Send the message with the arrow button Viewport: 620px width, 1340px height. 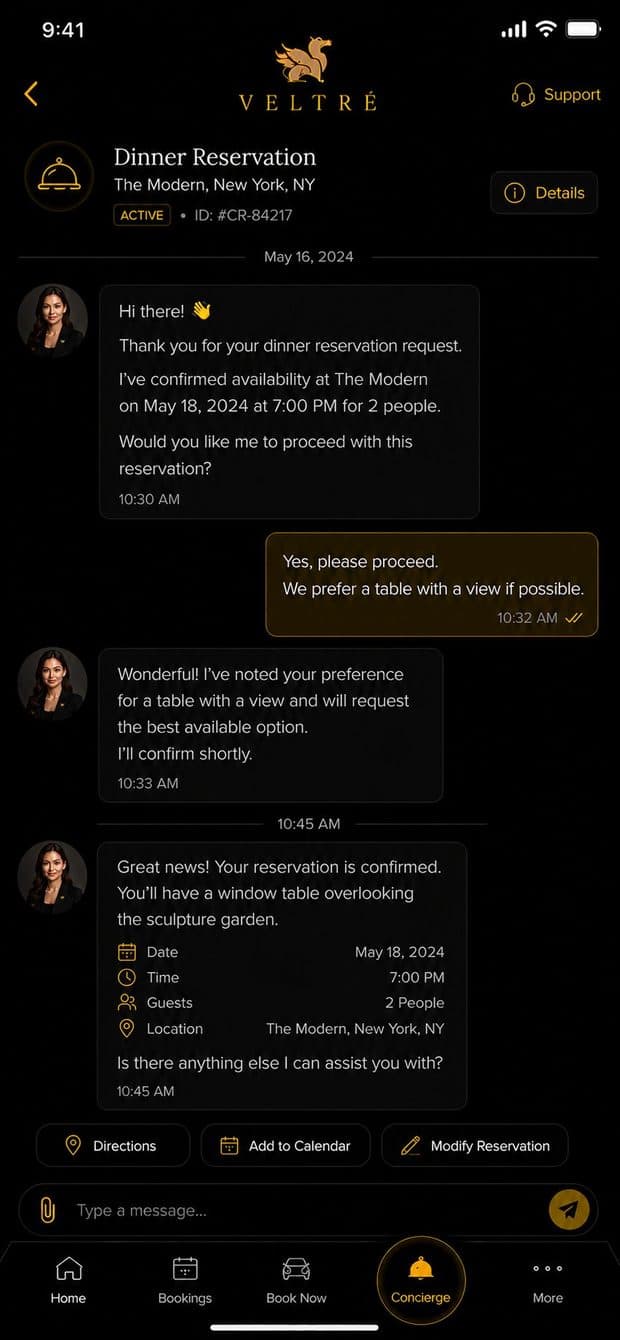569,1210
